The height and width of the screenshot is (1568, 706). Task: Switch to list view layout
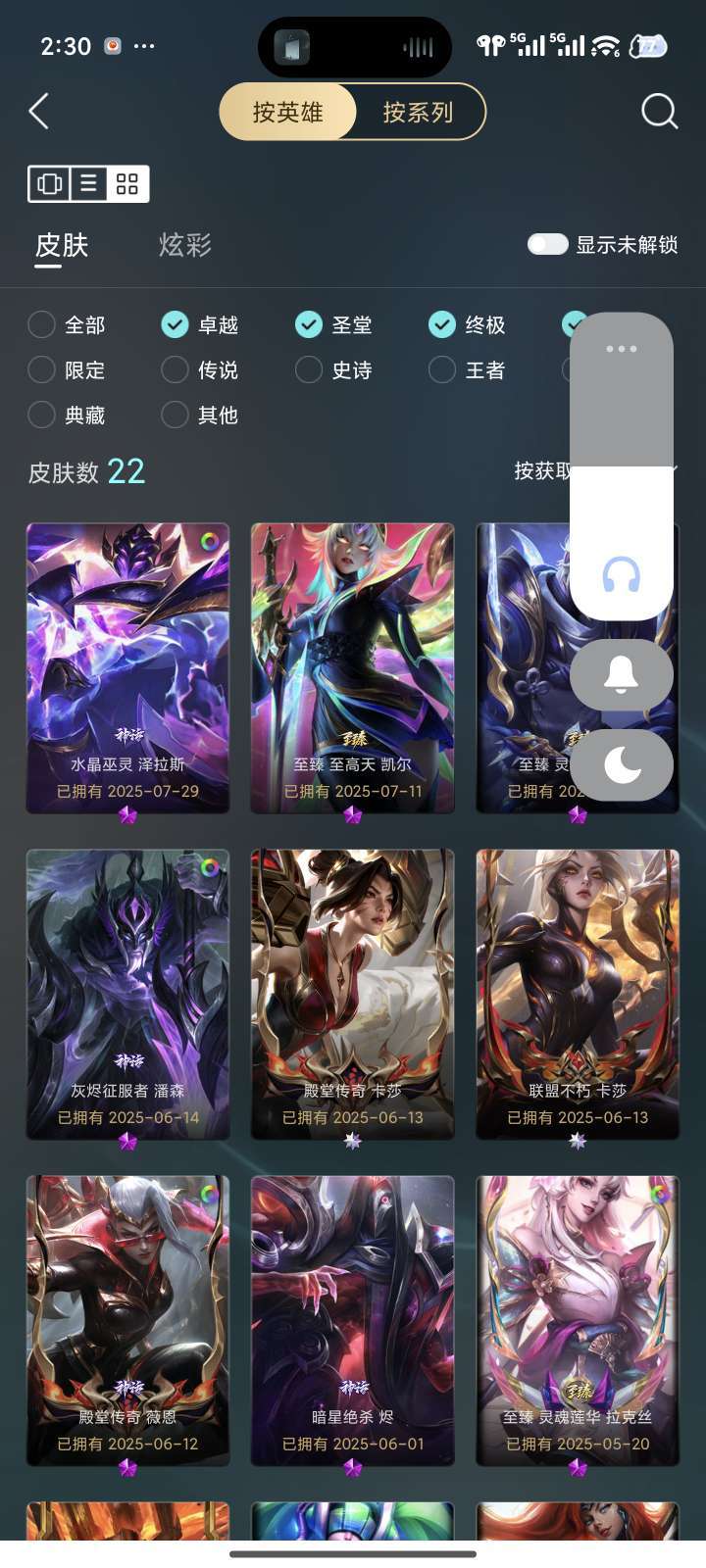[x=88, y=183]
